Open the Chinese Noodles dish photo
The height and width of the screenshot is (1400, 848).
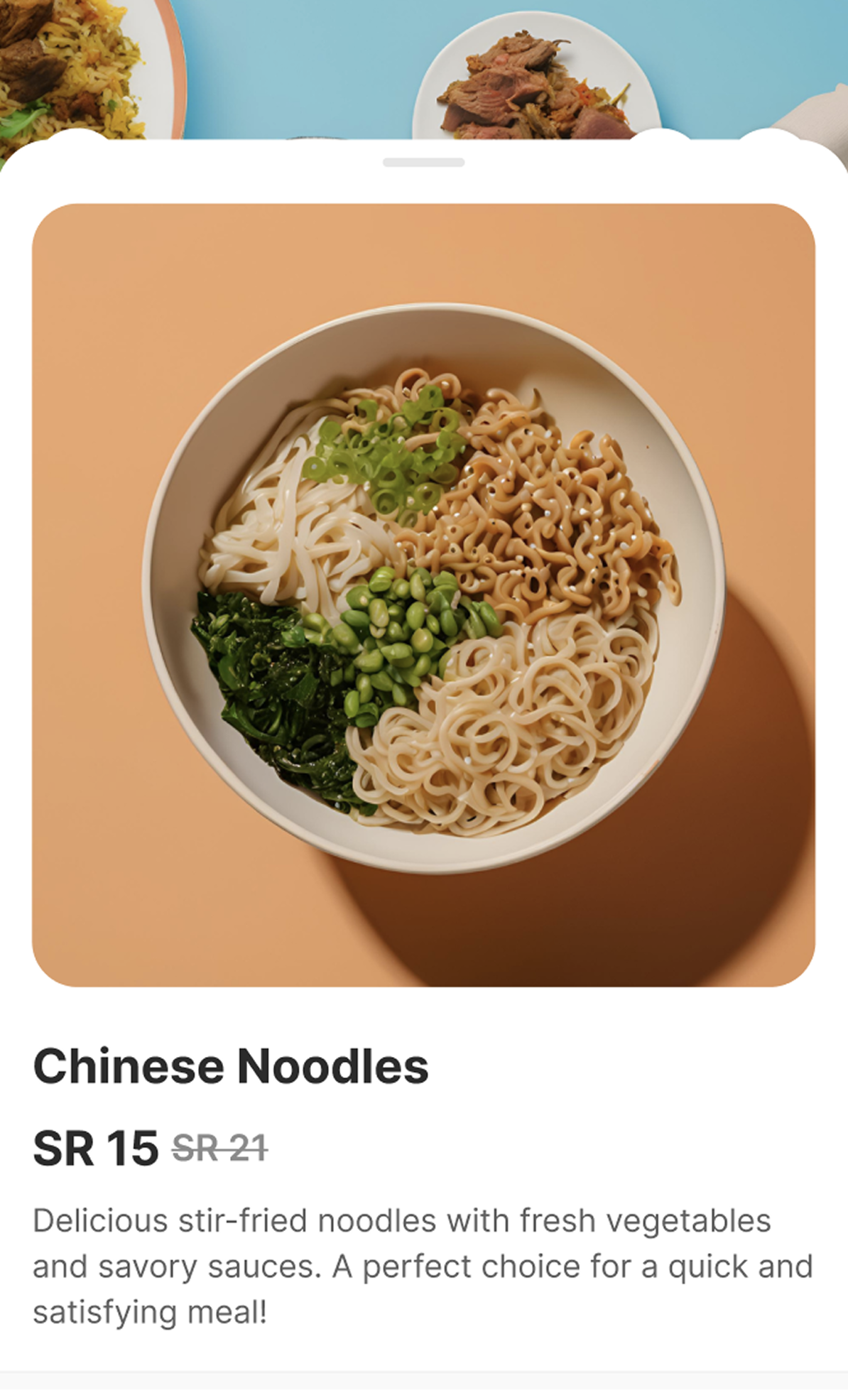tap(423, 595)
